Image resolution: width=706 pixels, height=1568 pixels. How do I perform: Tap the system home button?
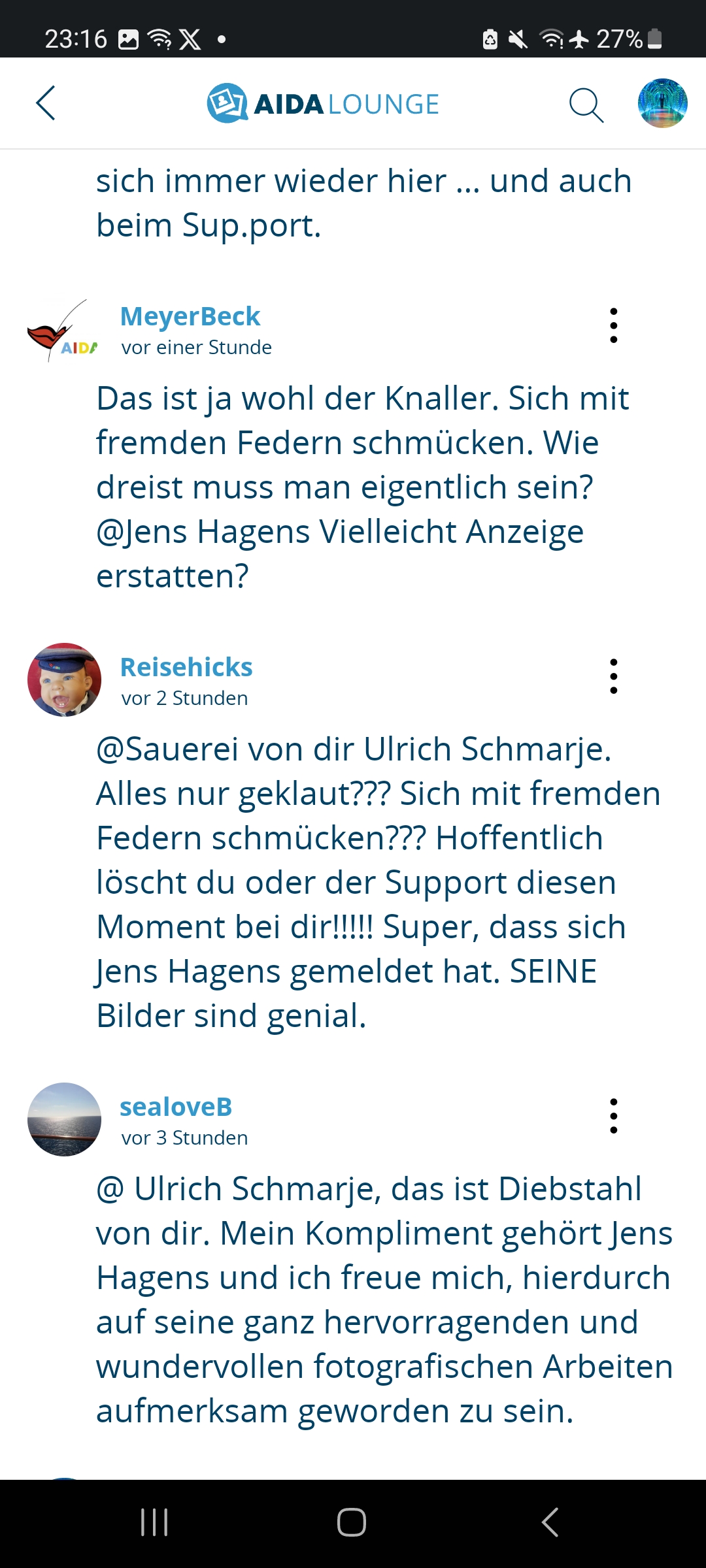tap(352, 1522)
